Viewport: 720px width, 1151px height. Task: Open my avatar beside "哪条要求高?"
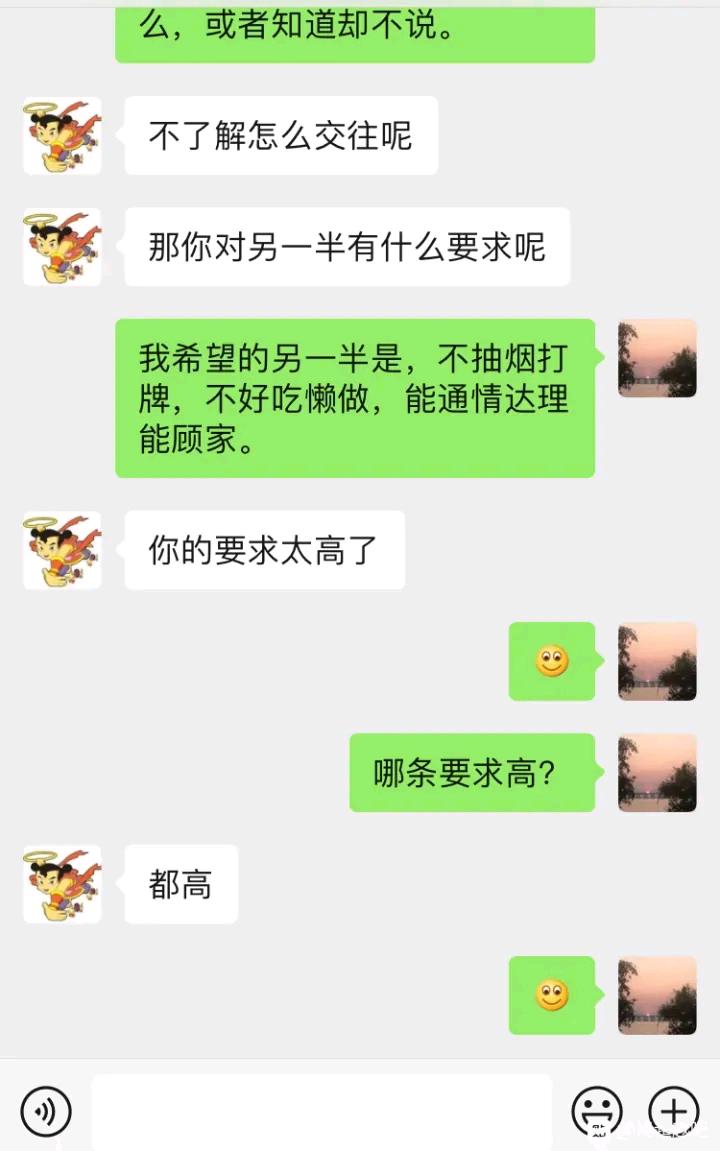(657, 772)
